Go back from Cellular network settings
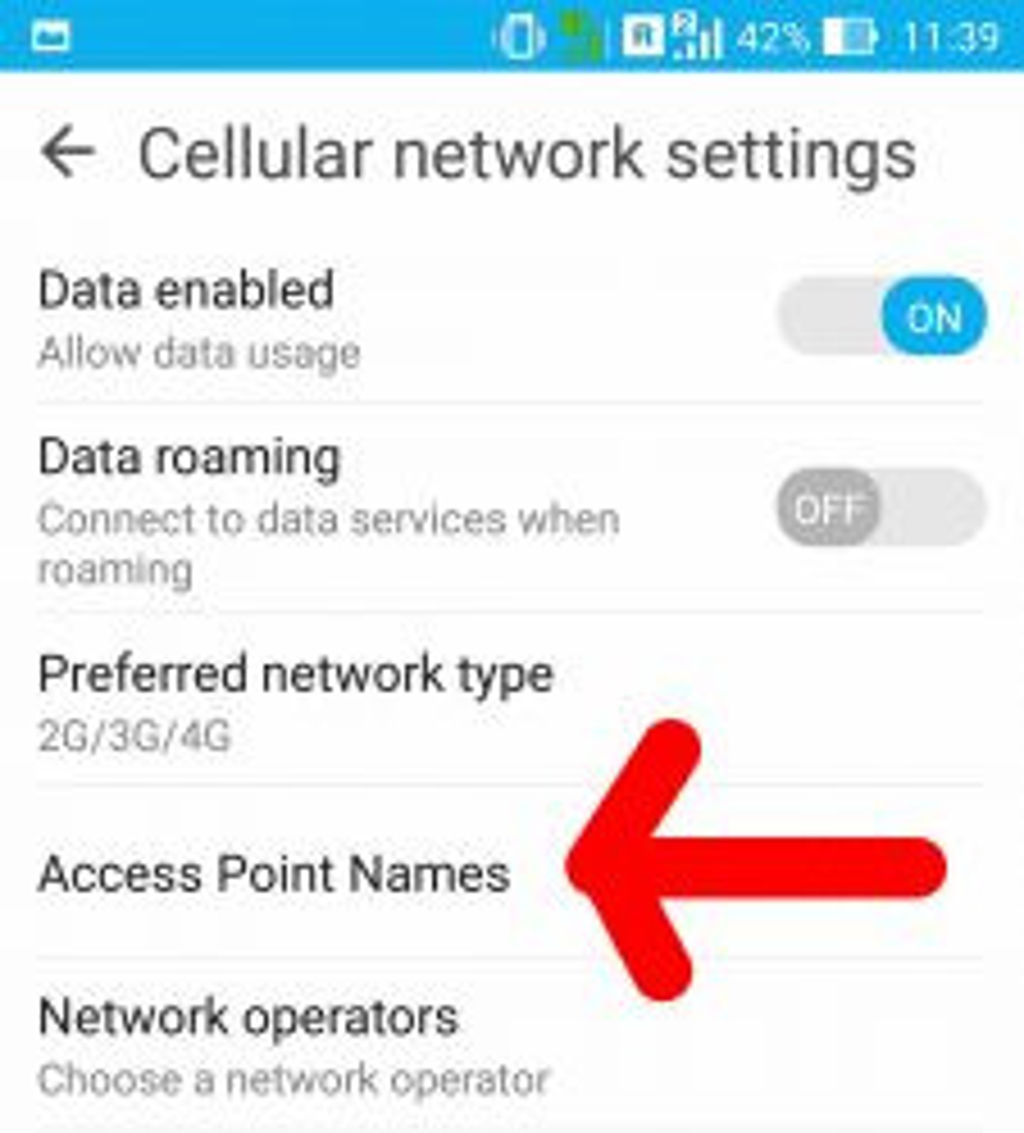1024x1133 pixels. tap(68, 152)
